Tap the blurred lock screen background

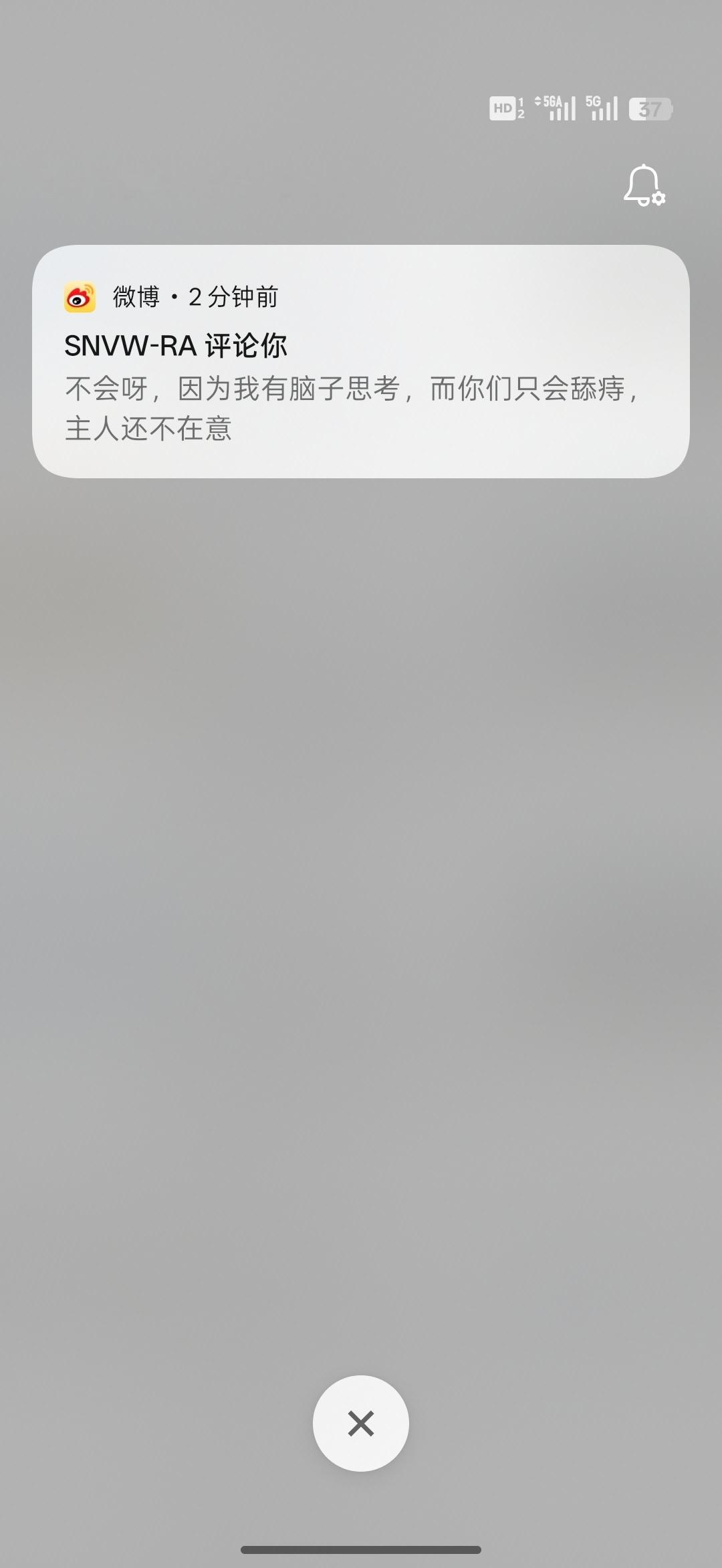(361, 937)
